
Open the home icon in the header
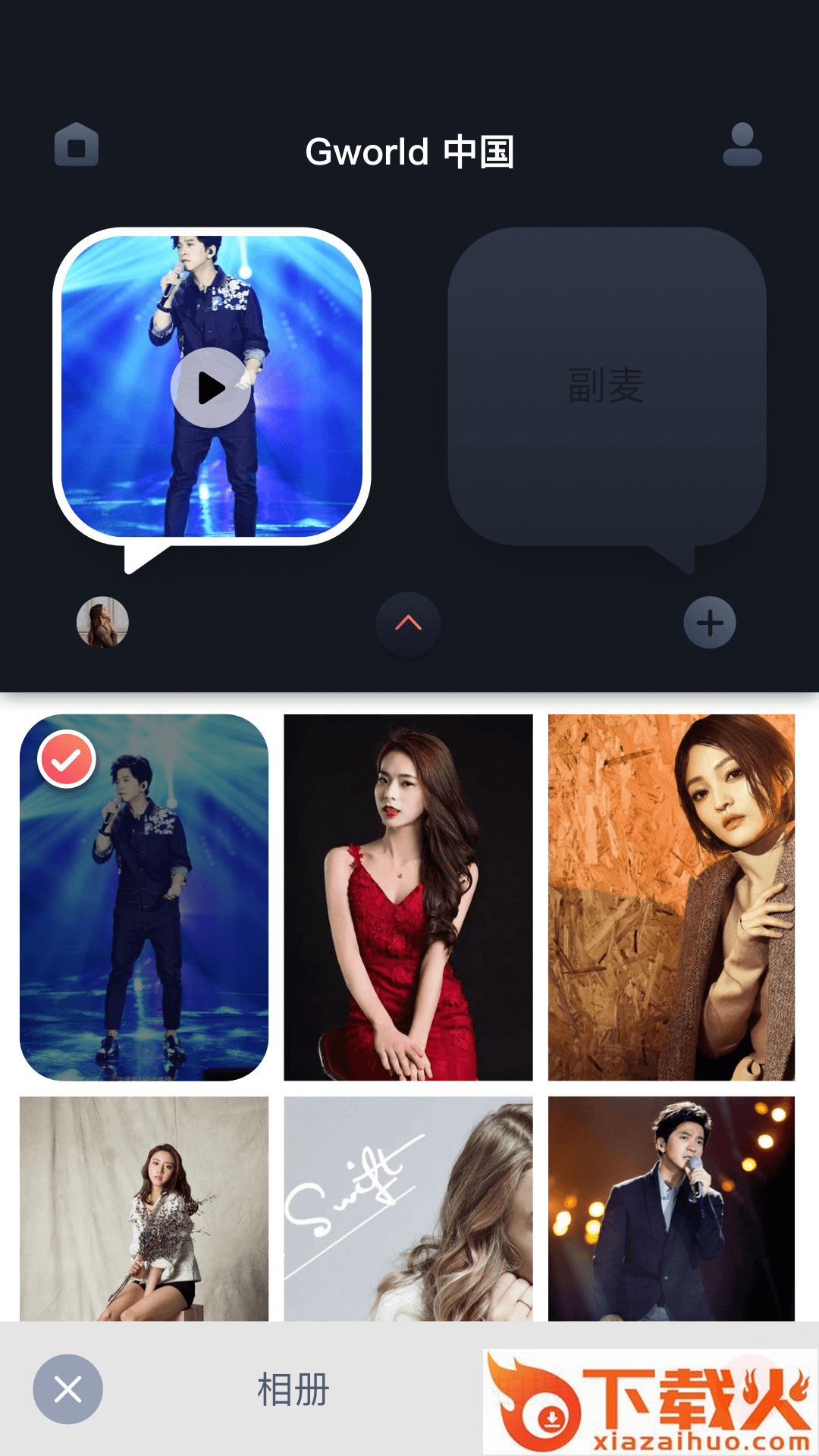(x=77, y=144)
